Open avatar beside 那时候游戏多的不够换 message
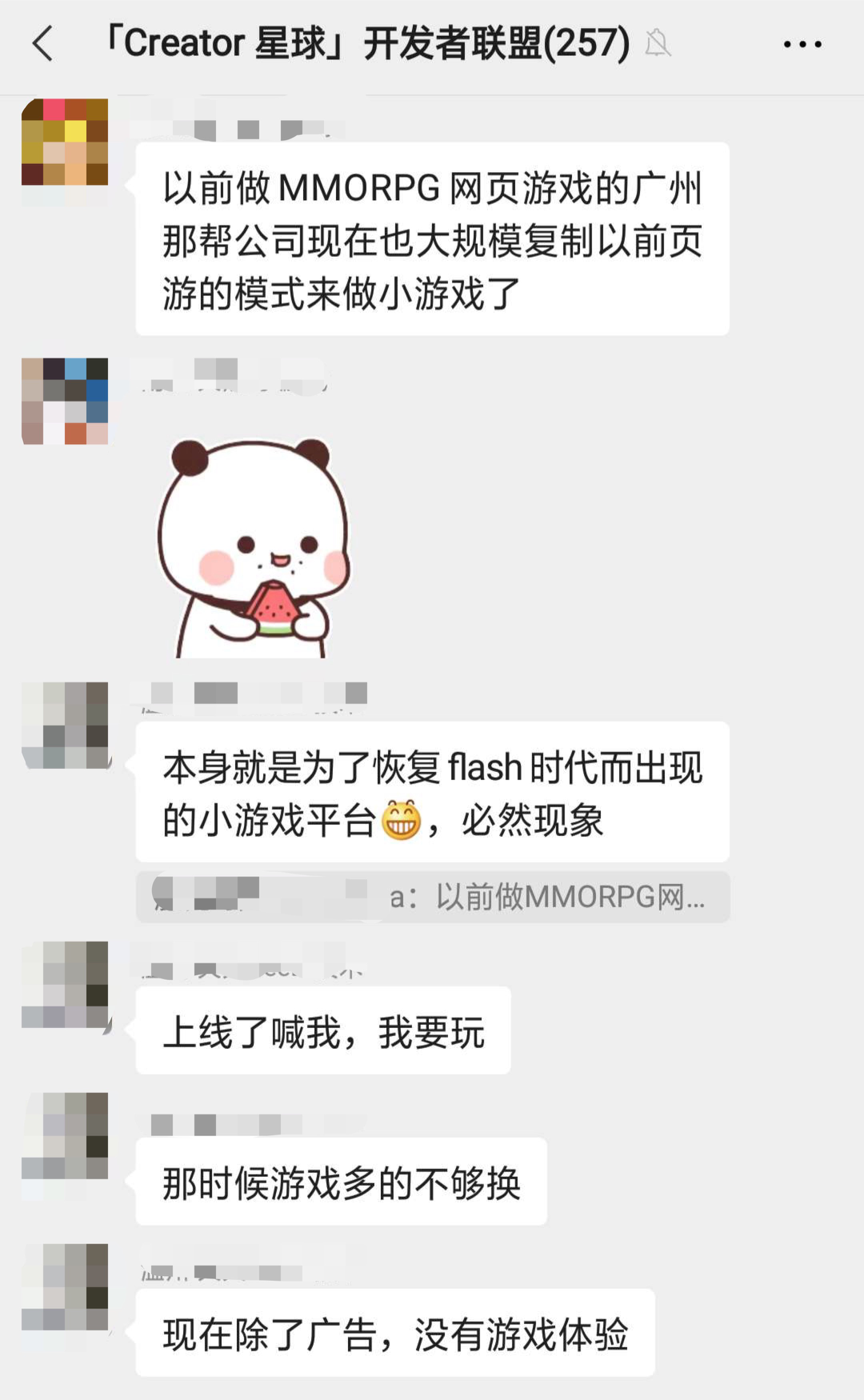This screenshot has height=1400, width=864. tap(65, 1135)
